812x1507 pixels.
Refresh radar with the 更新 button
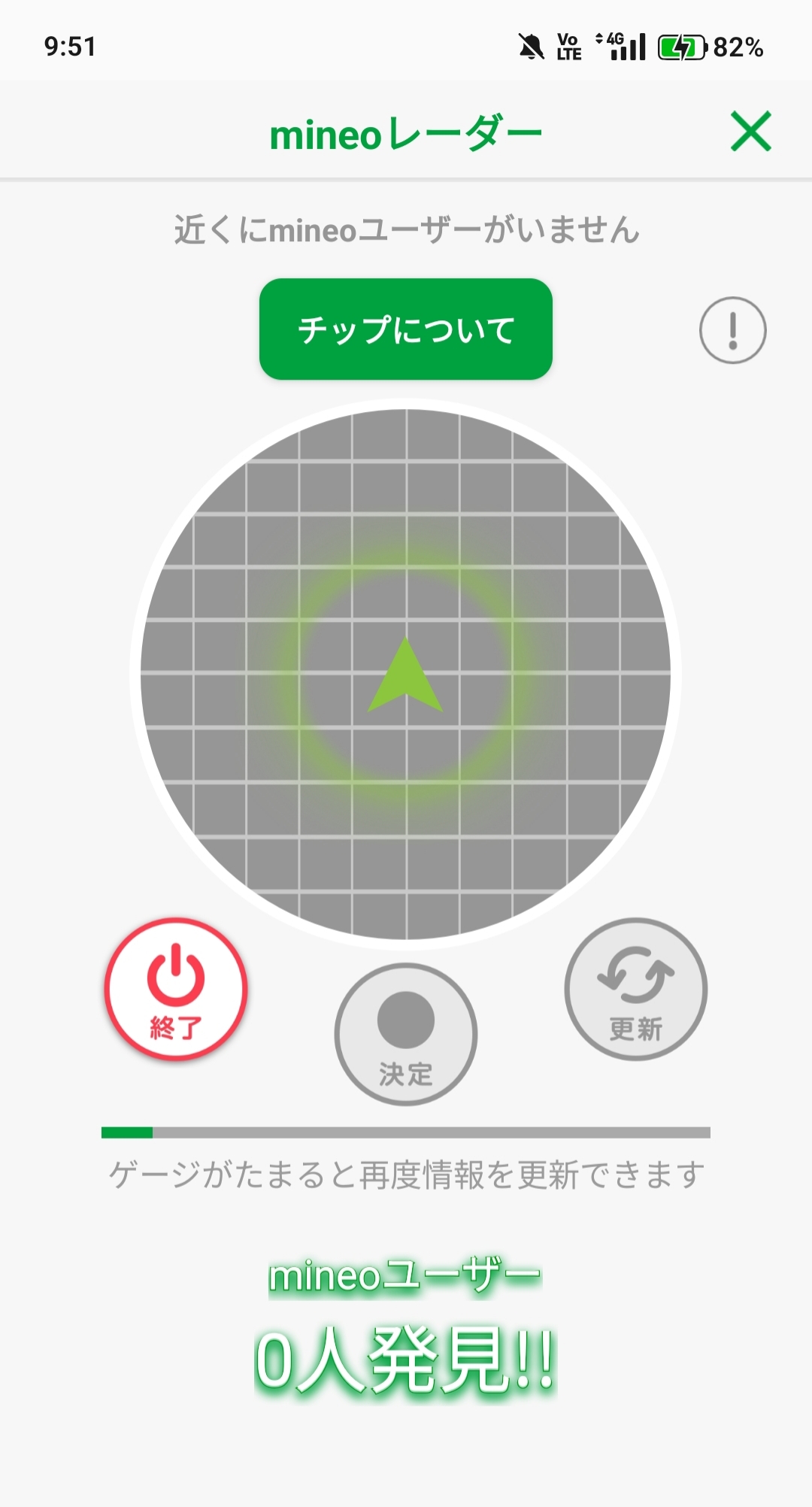pos(636,989)
